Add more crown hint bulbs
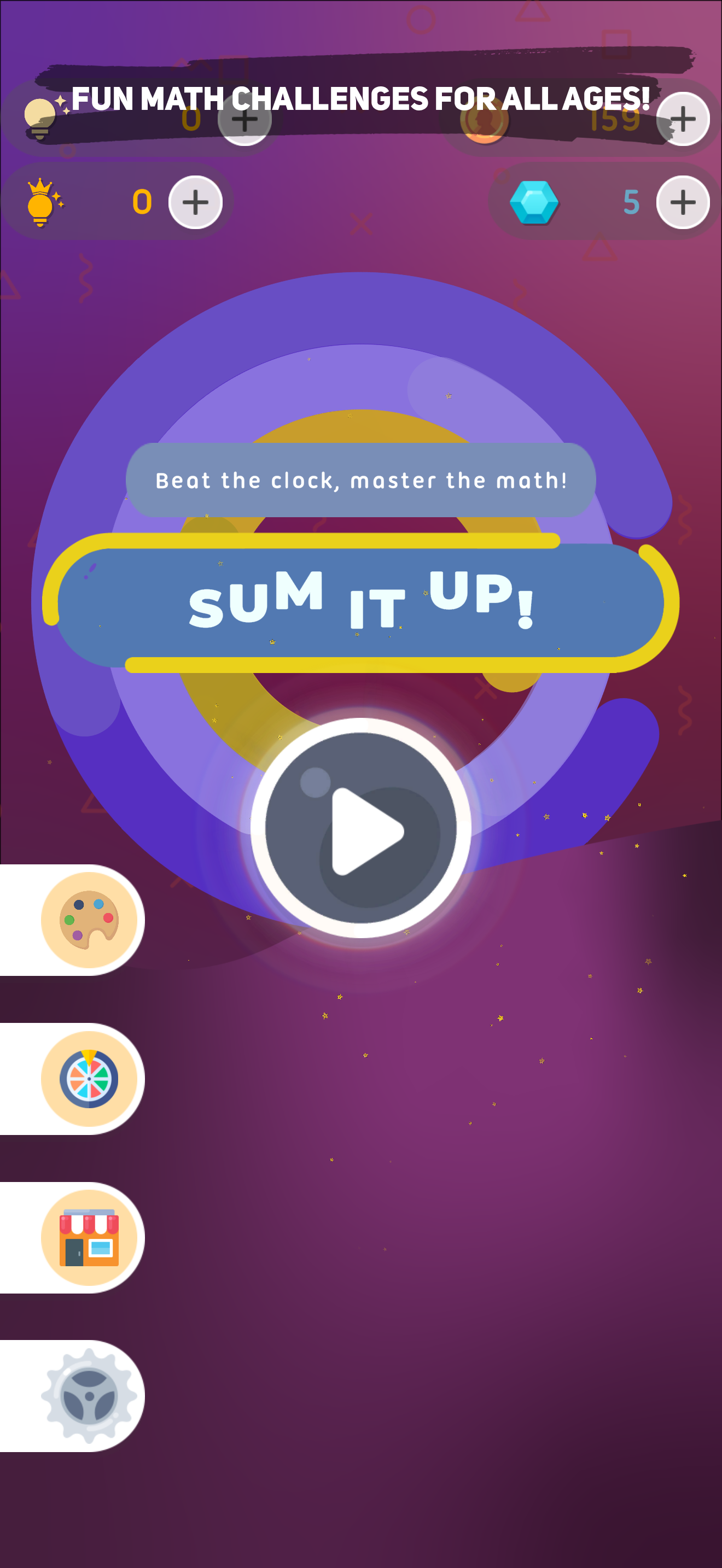 [195, 202]
